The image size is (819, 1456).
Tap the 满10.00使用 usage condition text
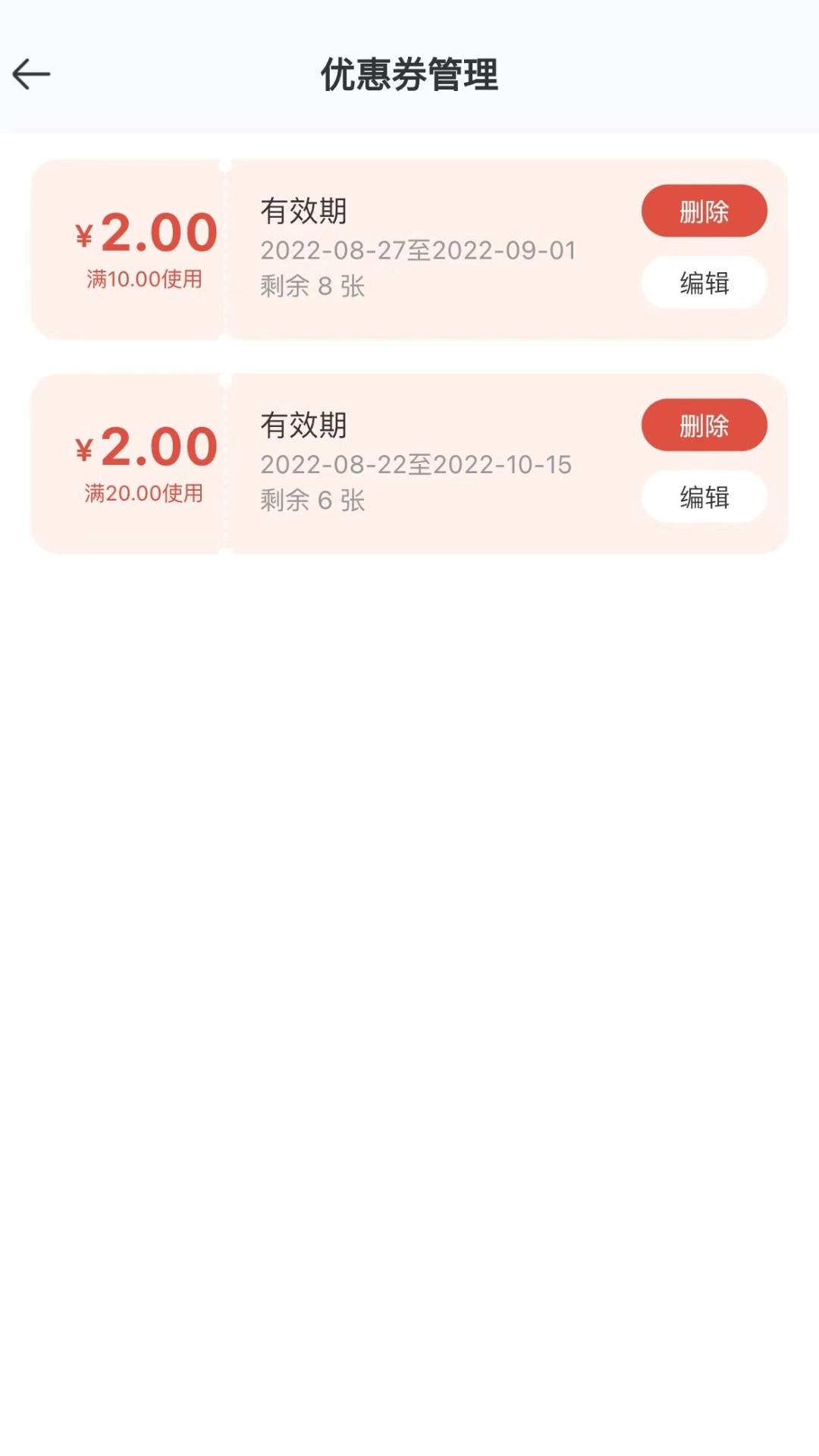point(145,279)
